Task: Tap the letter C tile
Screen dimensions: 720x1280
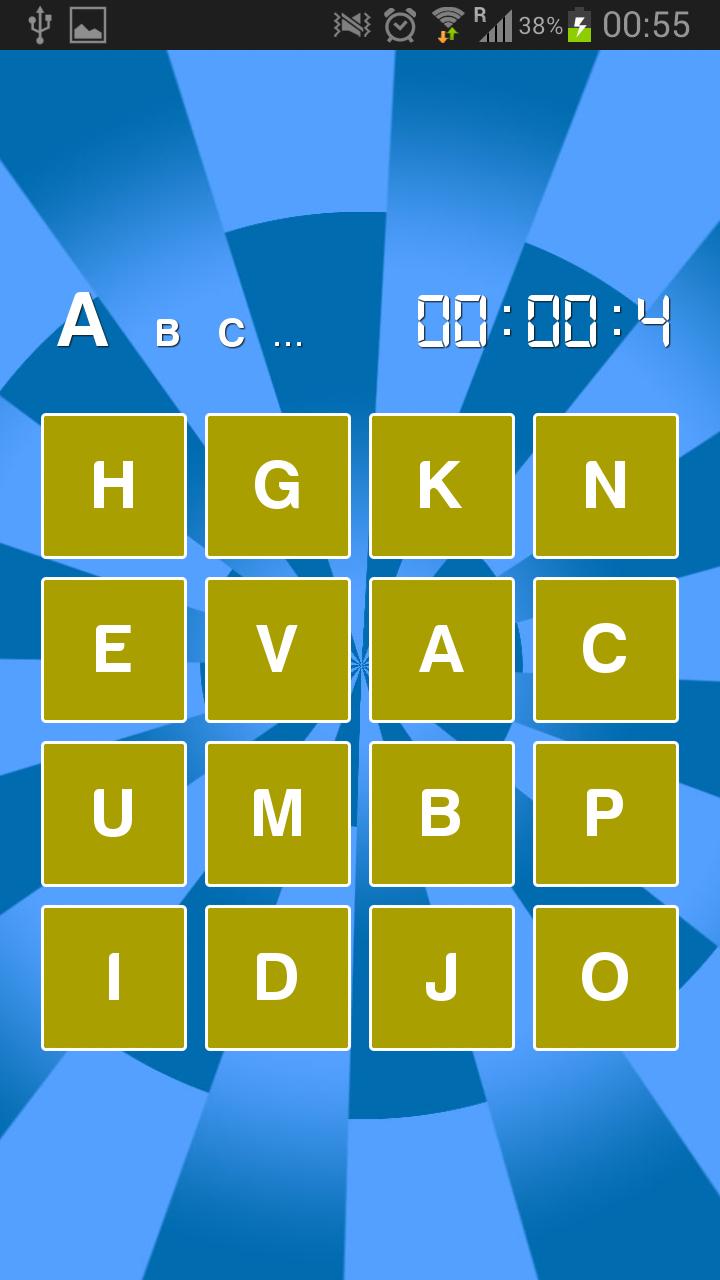Action: pyautogui.click(x=605, y=650)
